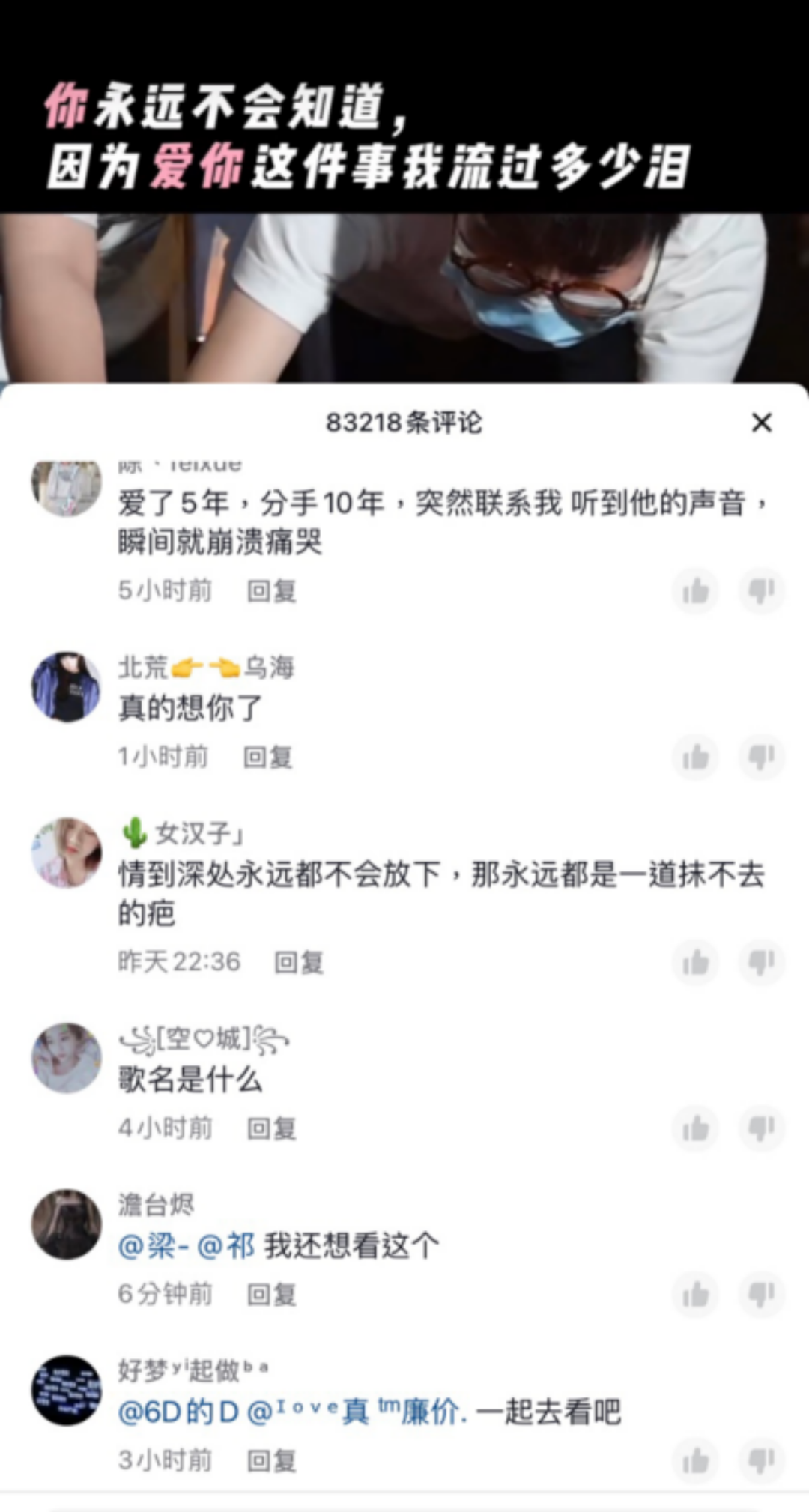Reply to the comment posted 5小时前
The height and width of the screenshot is (1512, 809).
tap(272, 591)
